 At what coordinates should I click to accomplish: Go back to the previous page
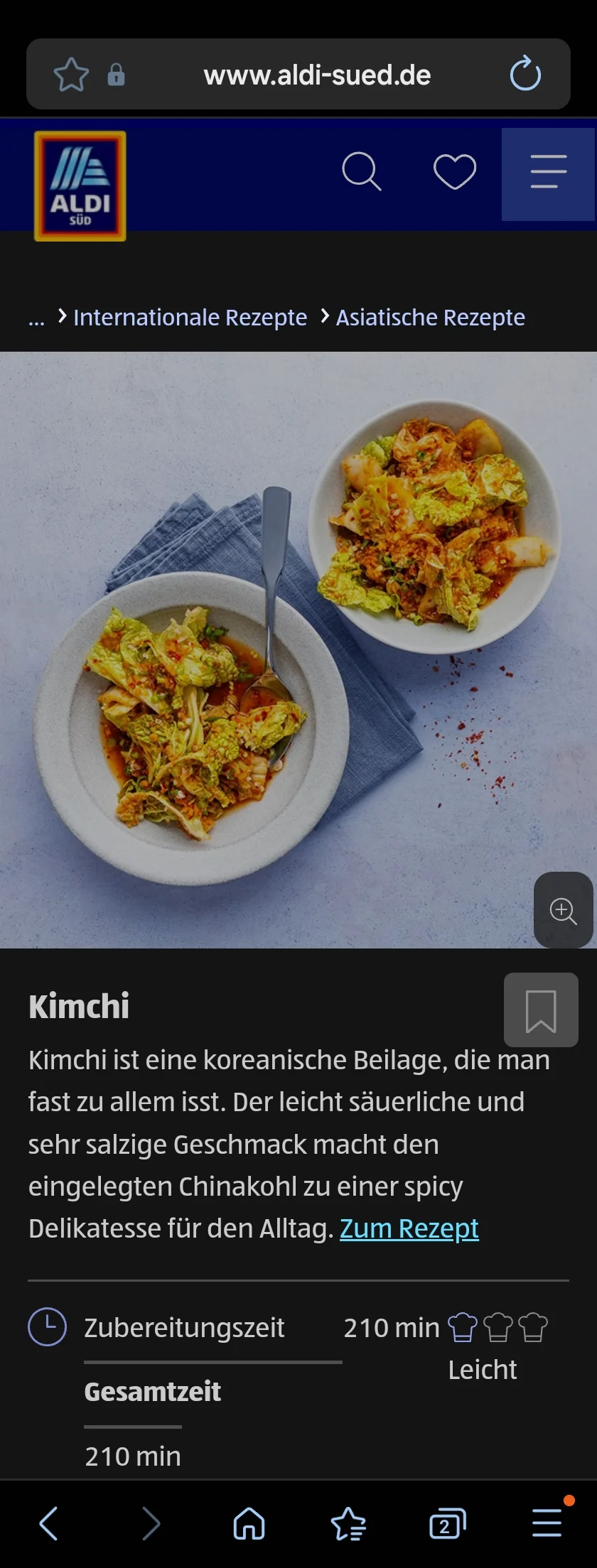[48, 1523]
